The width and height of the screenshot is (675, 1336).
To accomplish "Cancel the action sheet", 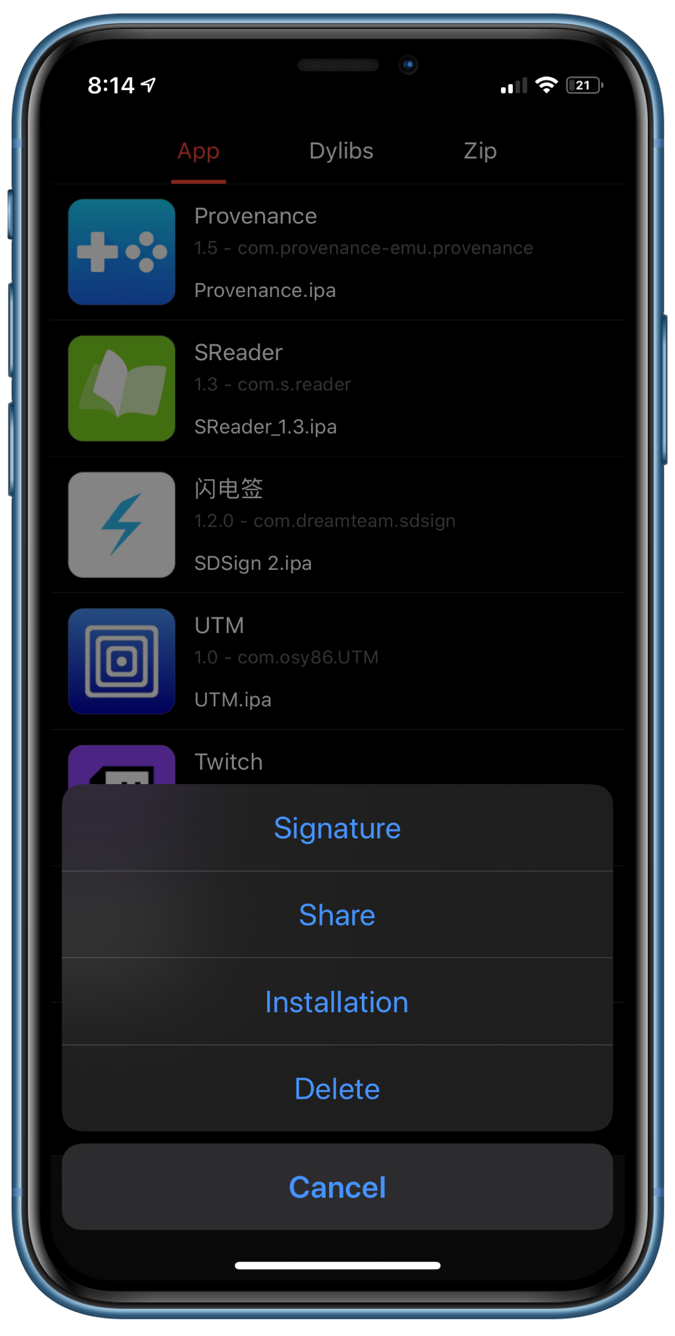I will 337,1187.
